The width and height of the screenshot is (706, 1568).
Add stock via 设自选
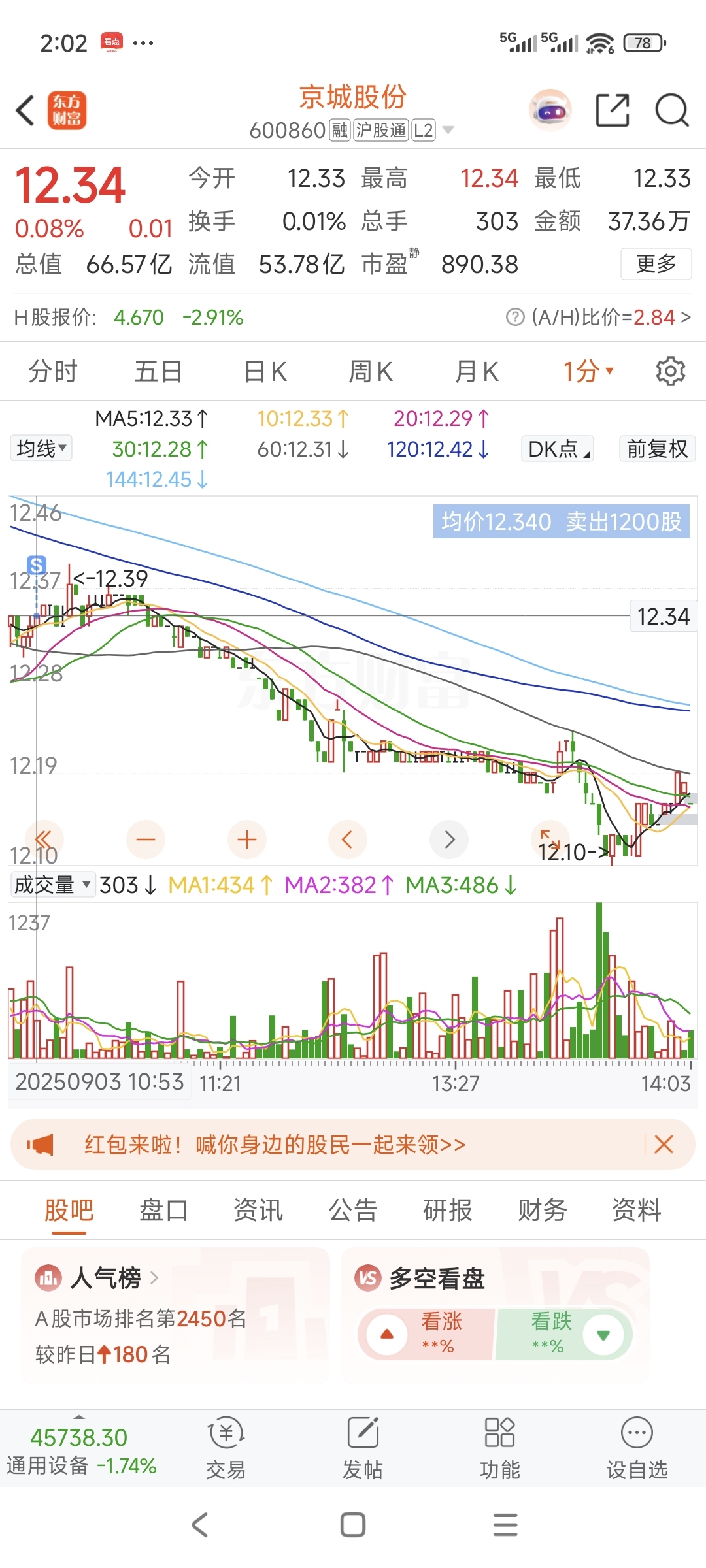637,1448
